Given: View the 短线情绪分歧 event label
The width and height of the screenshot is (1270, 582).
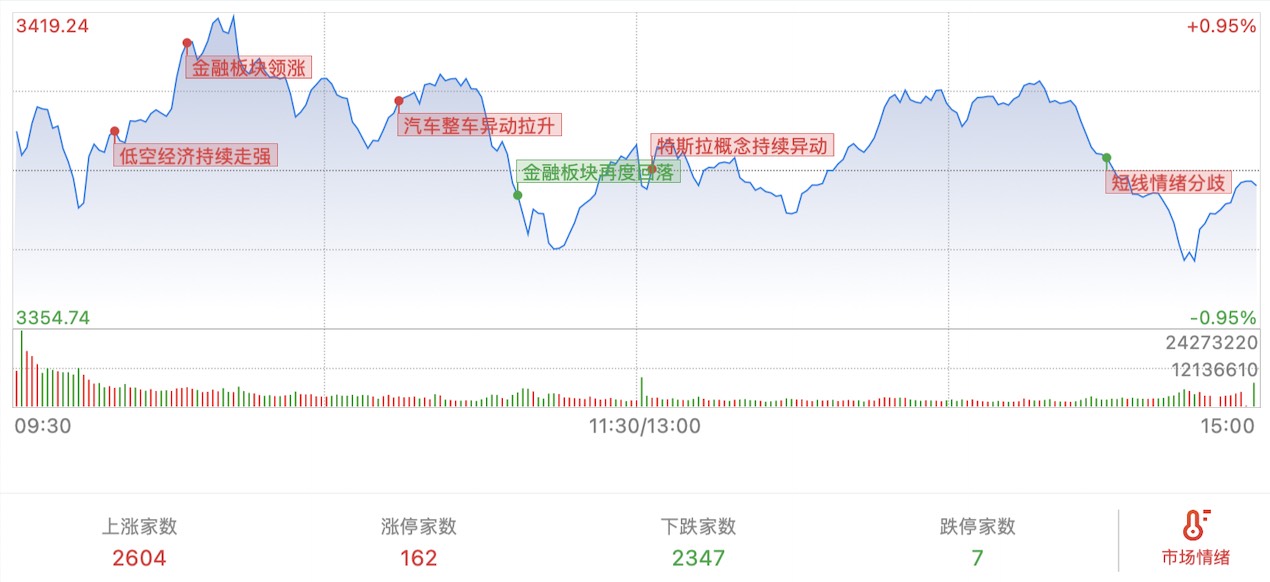Looking at the screenshot, I should pyautogui.click(x=1168, y=183).
